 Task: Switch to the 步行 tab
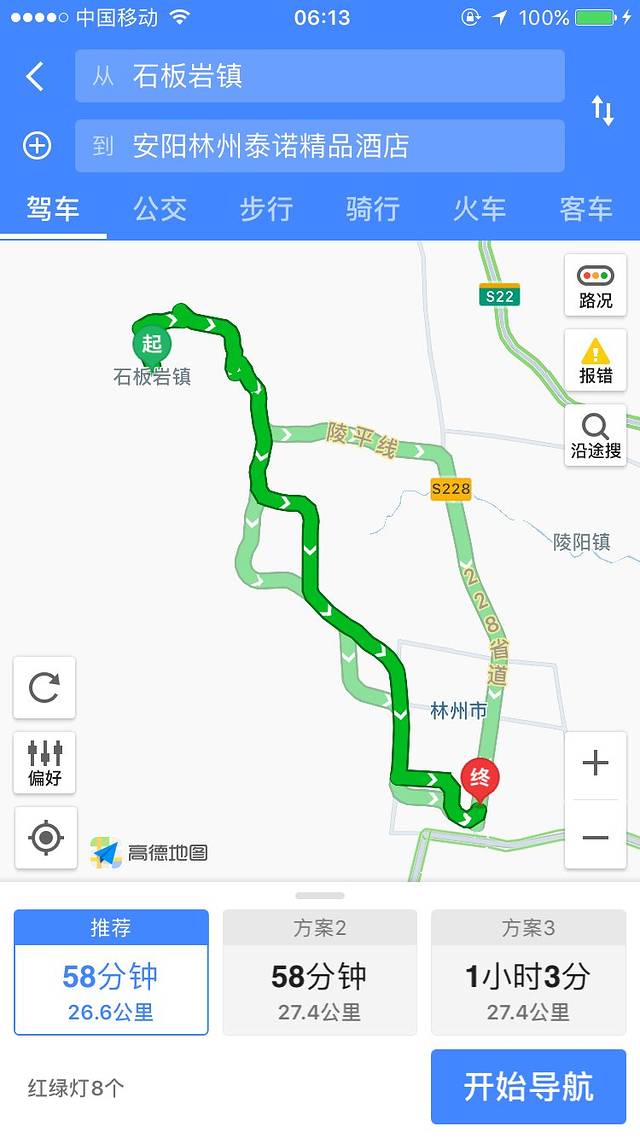pyautogui.click(x=266, y=208)
